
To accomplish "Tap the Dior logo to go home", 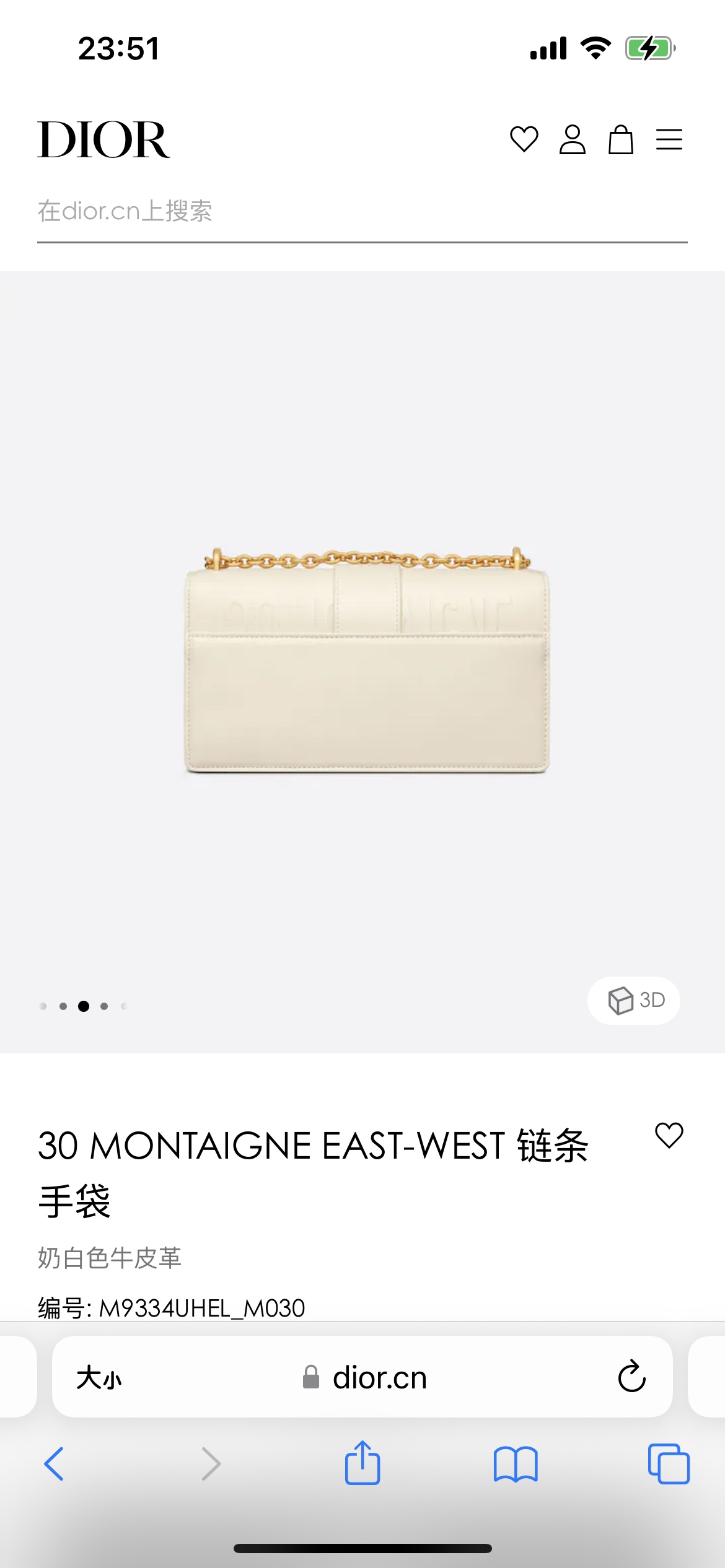I will (103, 139).
